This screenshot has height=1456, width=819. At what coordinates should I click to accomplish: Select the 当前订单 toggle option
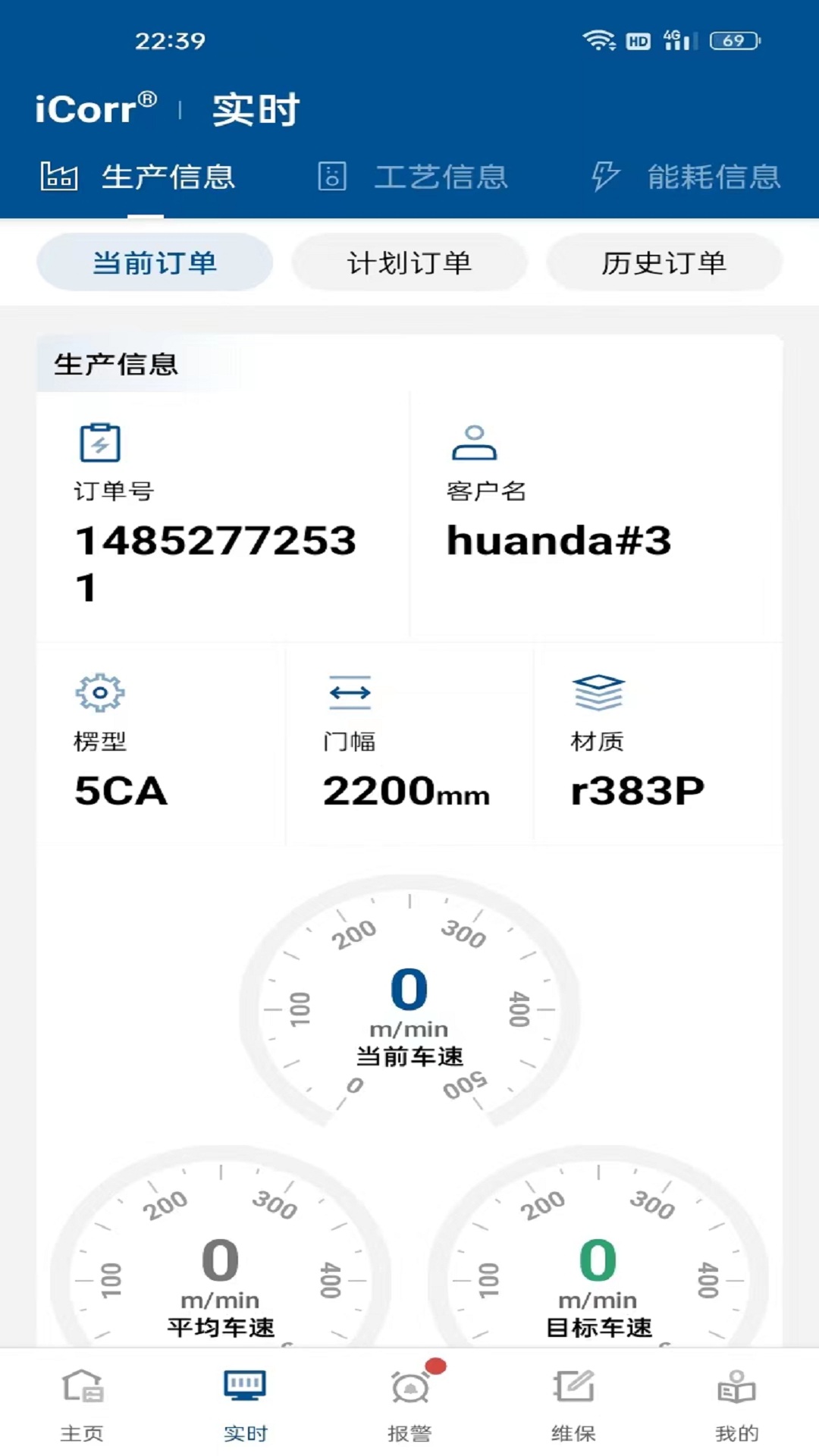point(154,262)
